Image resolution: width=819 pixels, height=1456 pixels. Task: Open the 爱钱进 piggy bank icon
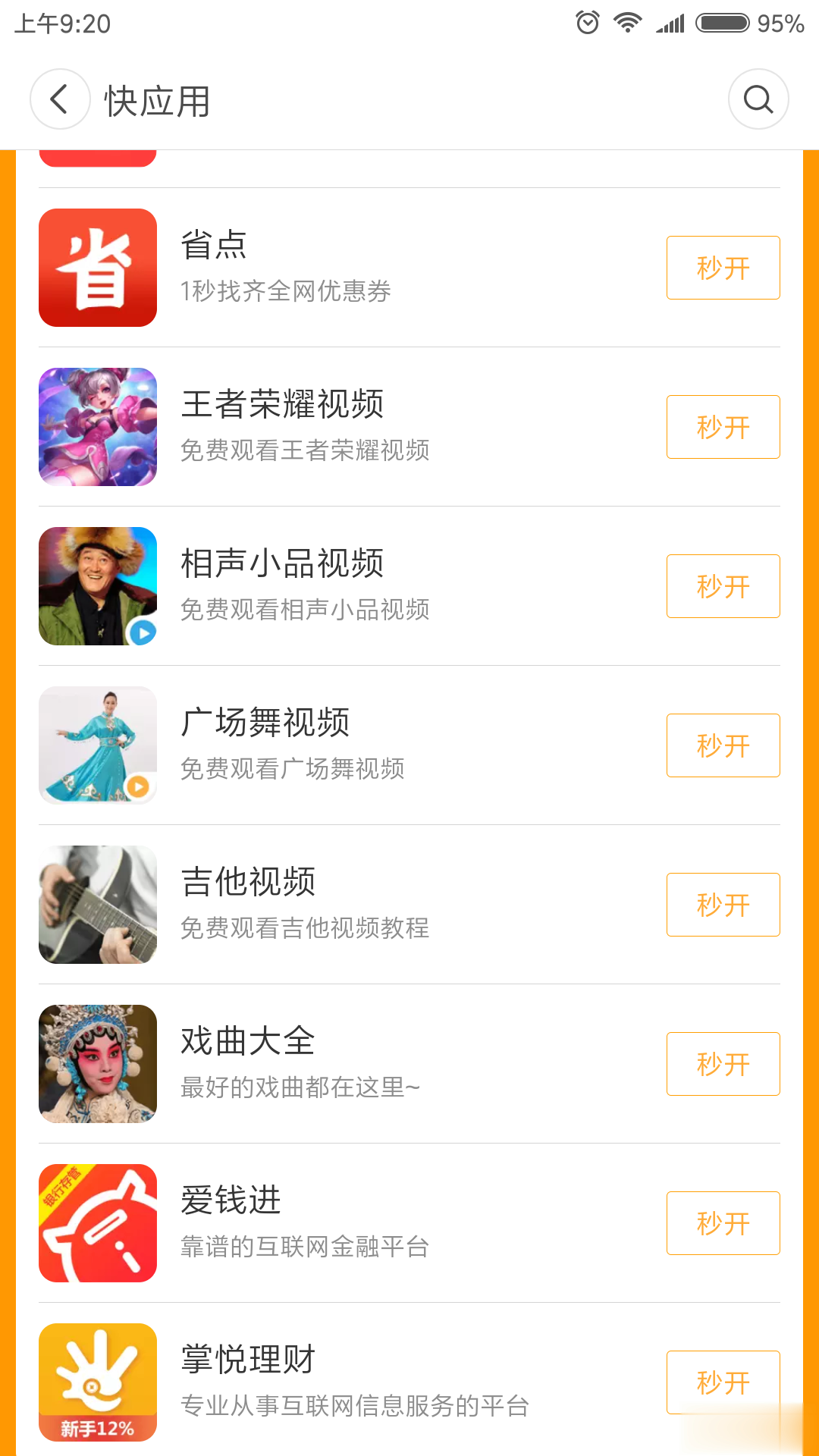pyautogui.click(x=97, y=1223)
